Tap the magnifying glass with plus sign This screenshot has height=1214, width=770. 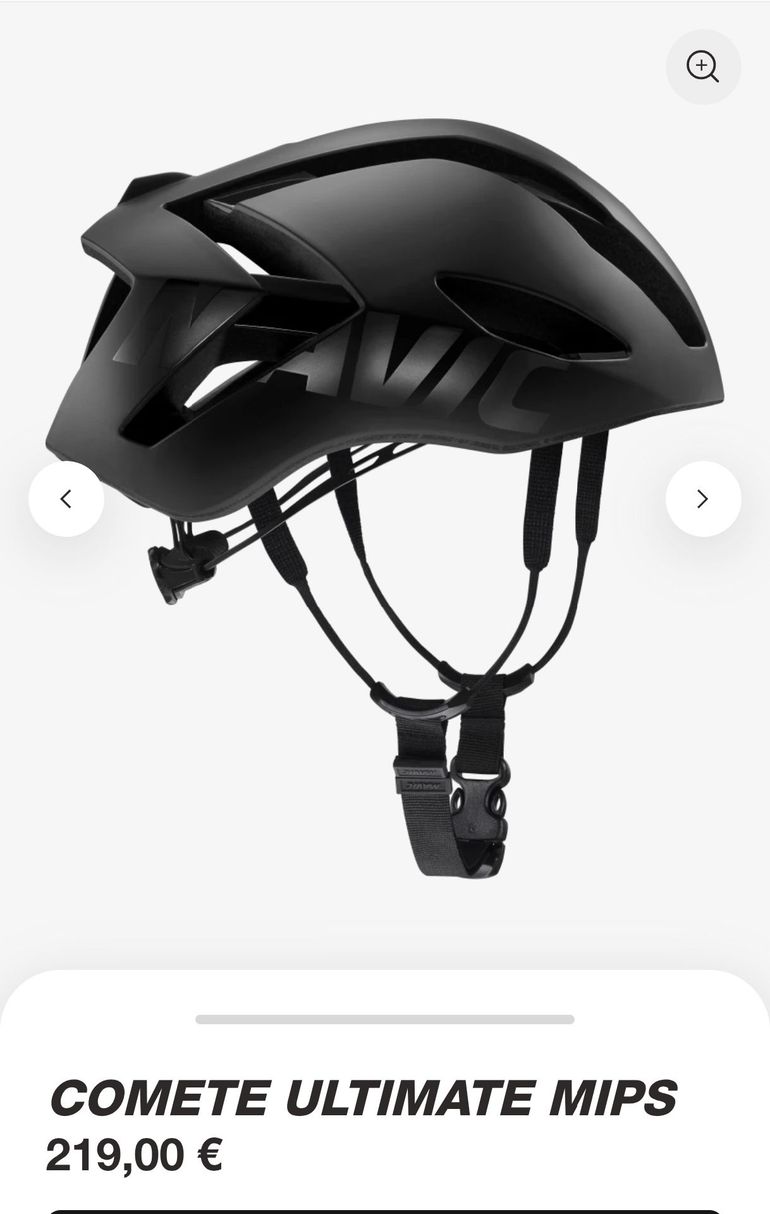703,67
